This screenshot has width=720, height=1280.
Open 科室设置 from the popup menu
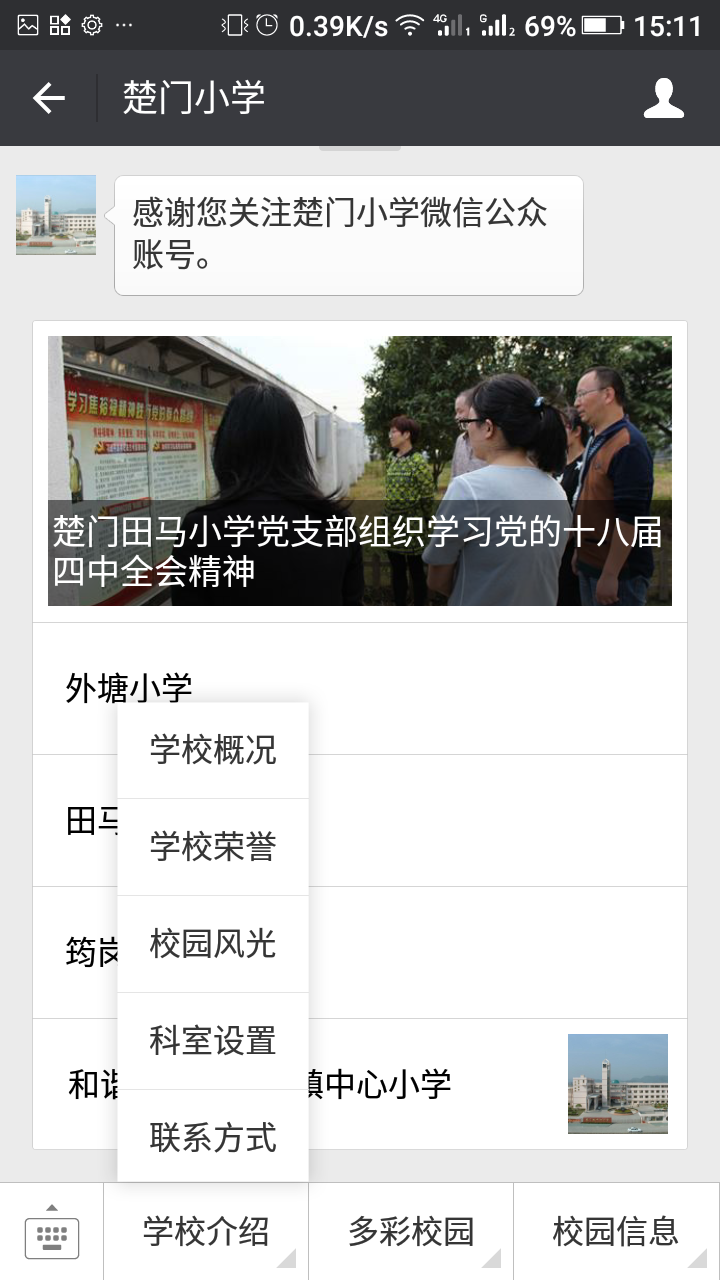pos(213,1041)
